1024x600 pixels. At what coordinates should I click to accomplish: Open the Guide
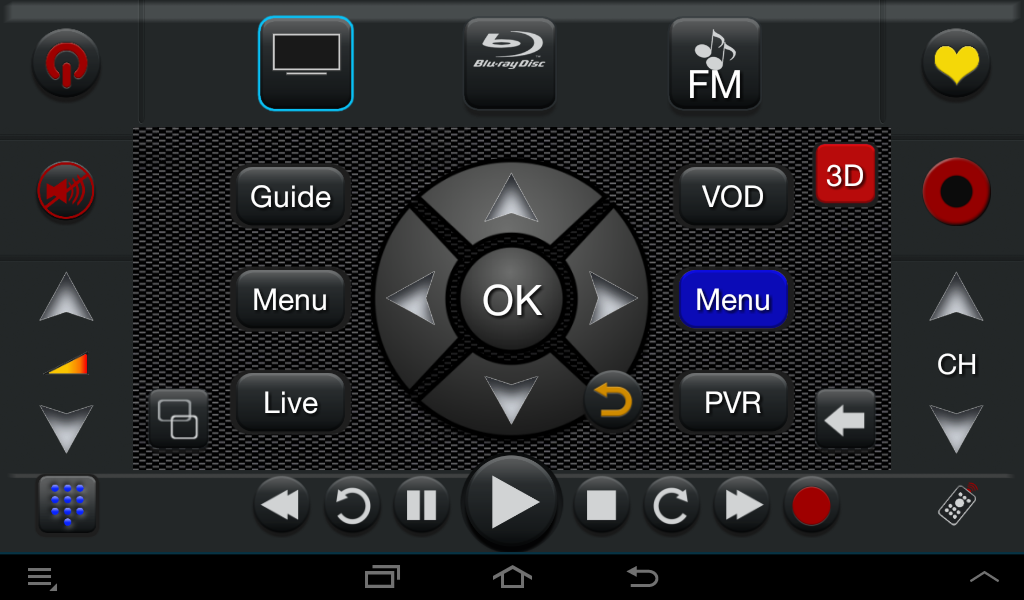(290, 196)
